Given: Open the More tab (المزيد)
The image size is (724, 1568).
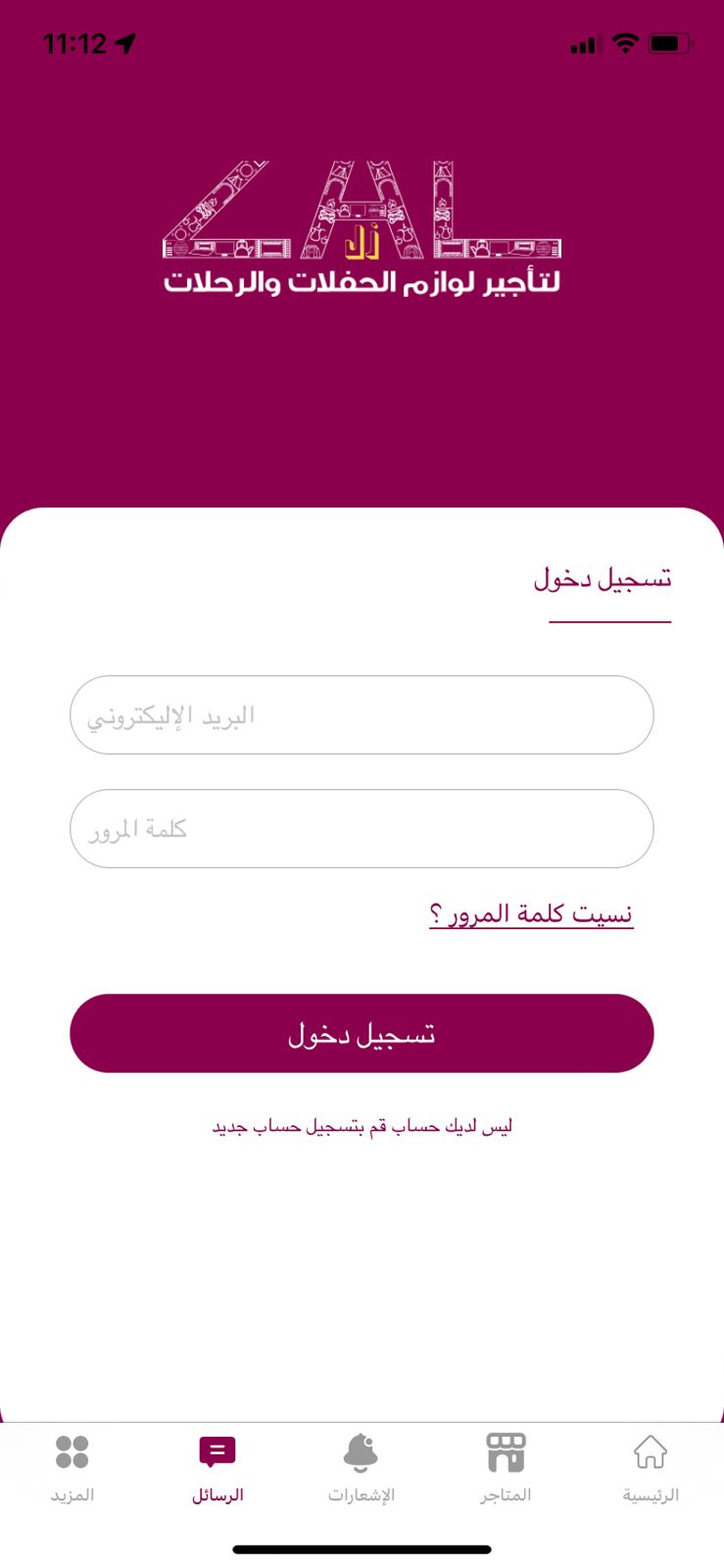Looking at the screenshot, I should pos(72,1466).
